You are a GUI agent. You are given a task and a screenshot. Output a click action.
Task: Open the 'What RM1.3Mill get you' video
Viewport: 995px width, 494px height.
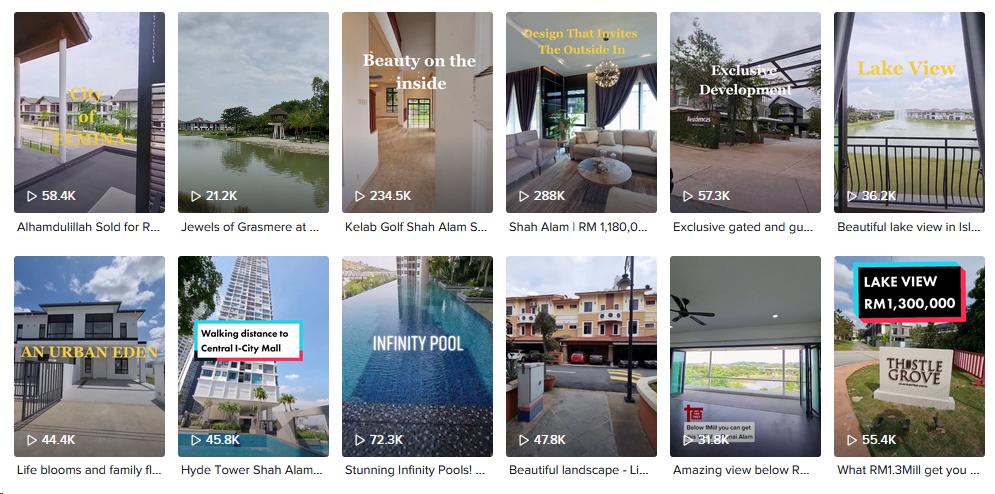pyautogui.click(x=909, y=356)
